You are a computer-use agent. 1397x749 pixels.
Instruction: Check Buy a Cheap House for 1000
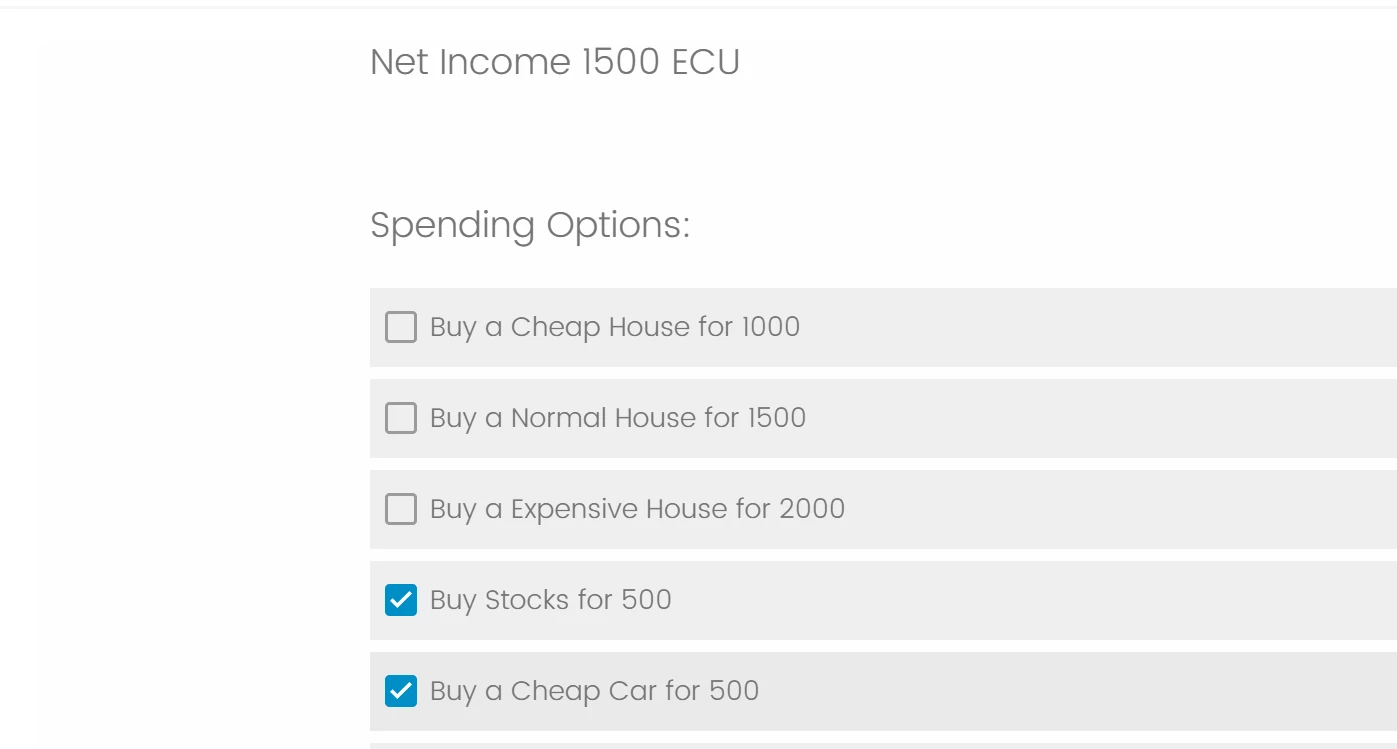[x=401, y=327]
